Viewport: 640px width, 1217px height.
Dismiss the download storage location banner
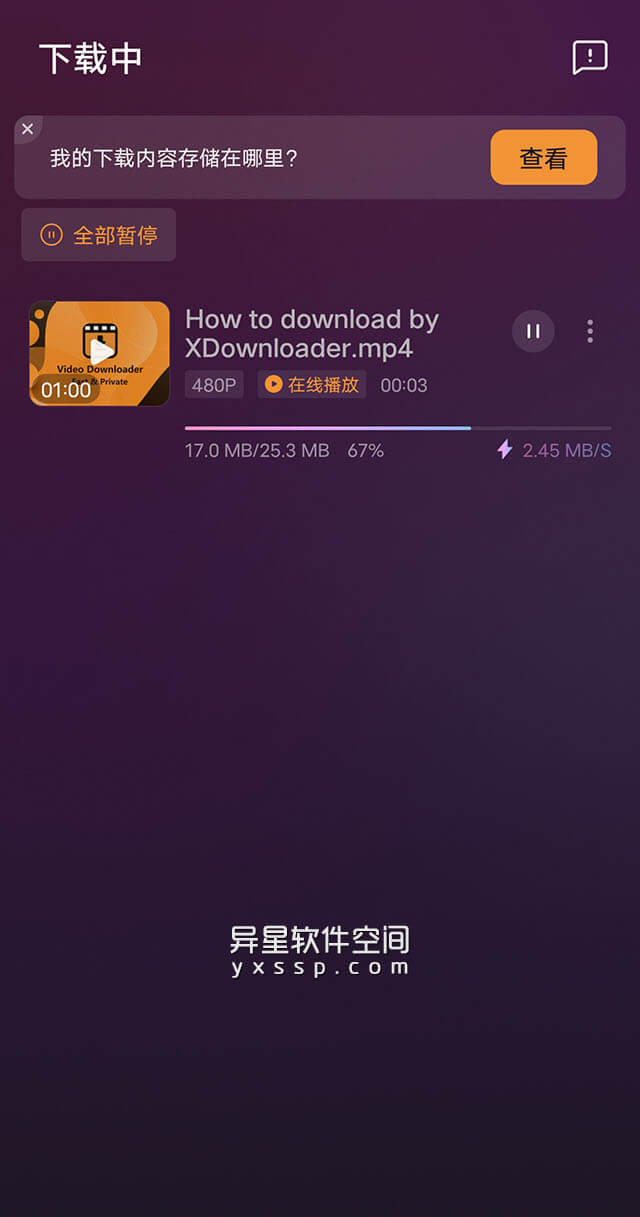(x=27, y=129)
